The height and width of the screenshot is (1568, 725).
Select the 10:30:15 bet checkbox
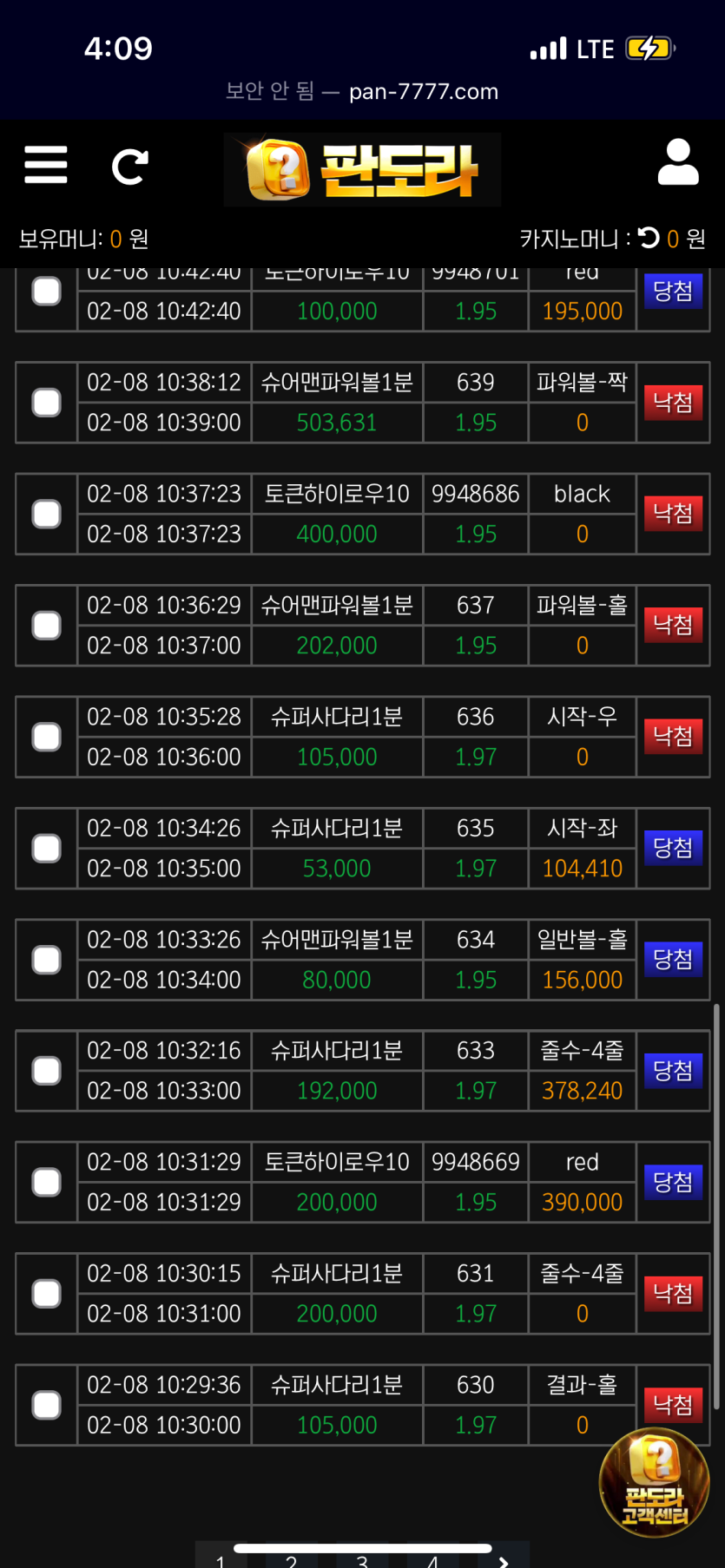coord(47,1294)
